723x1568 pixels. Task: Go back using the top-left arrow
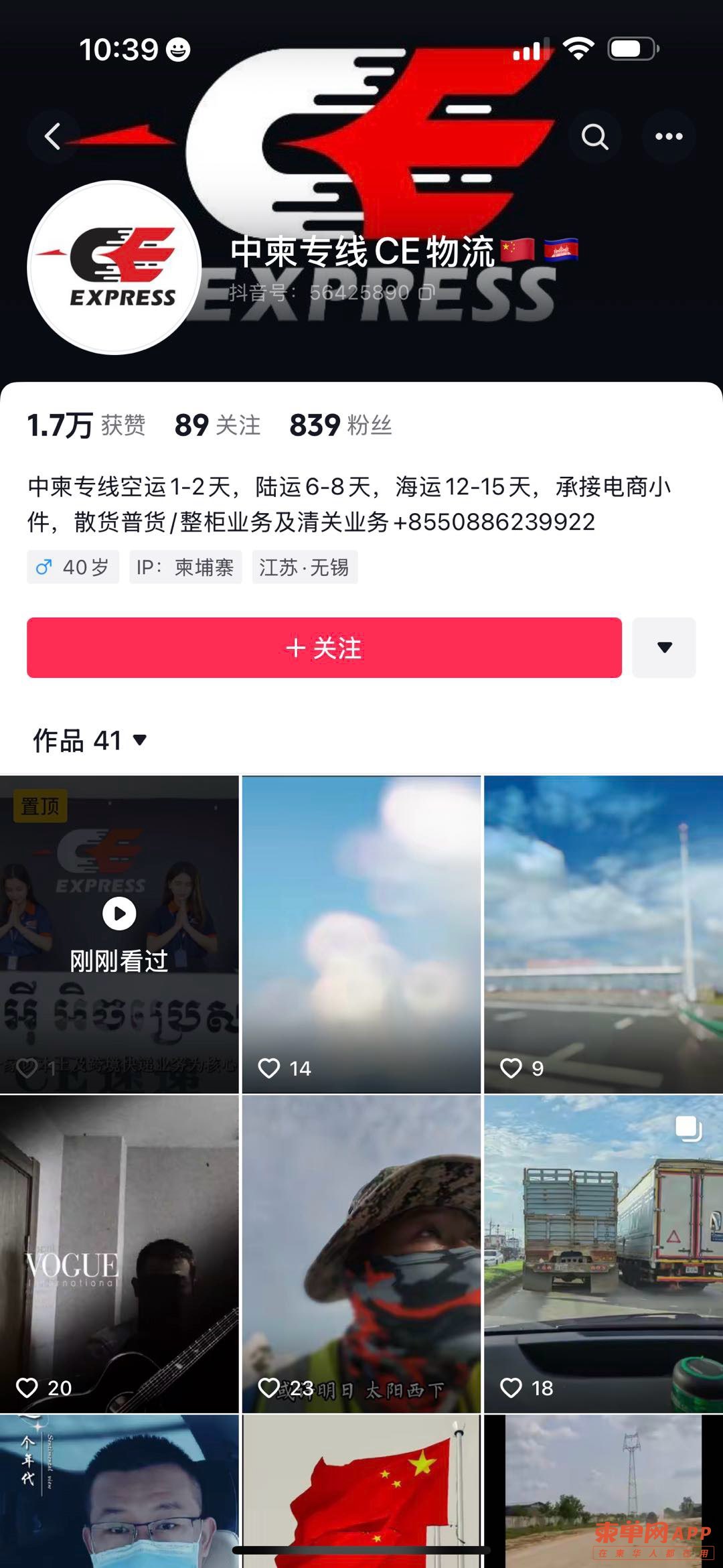coord(53,137)
